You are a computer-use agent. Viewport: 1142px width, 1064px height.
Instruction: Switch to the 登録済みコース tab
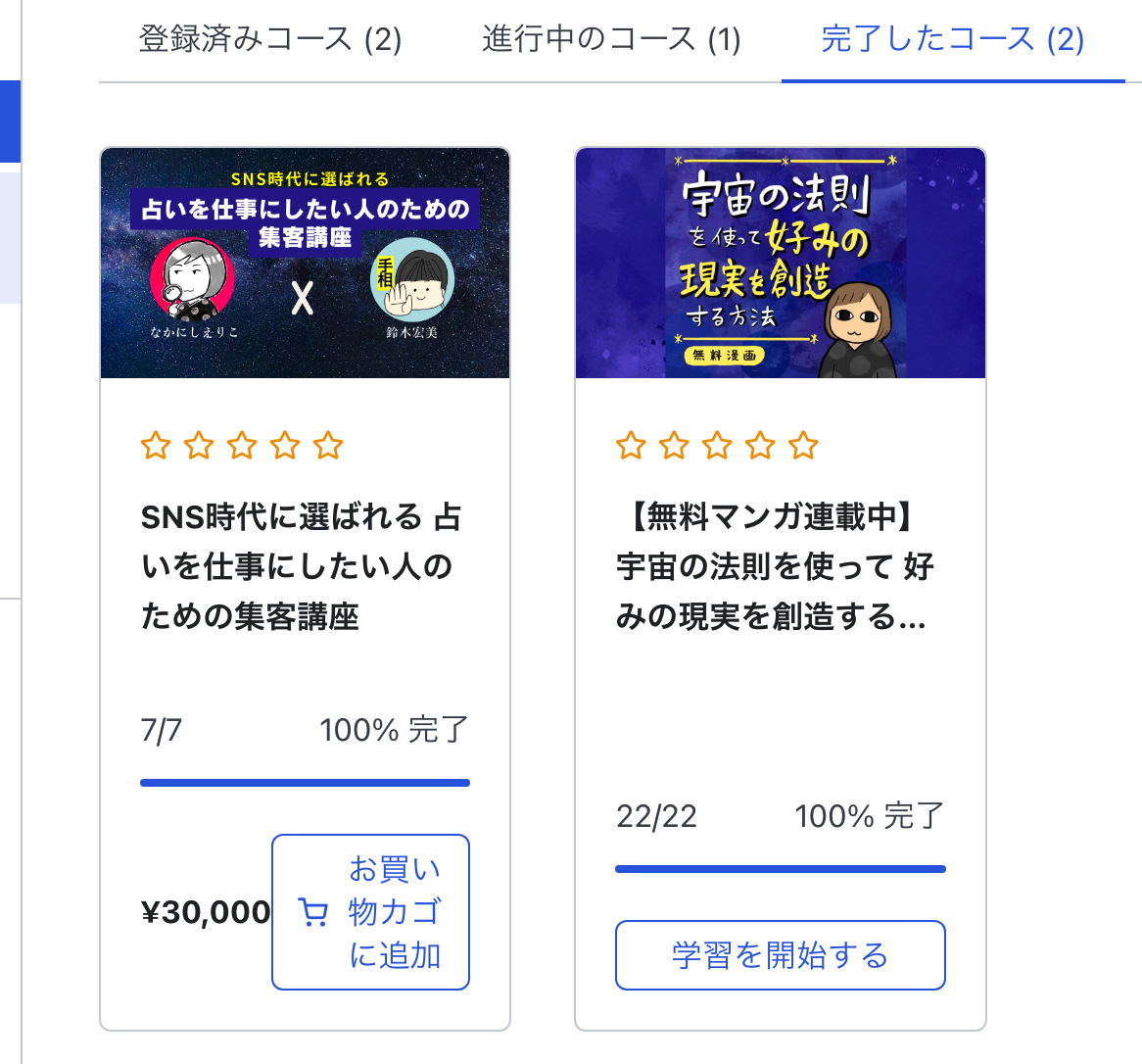(270, 40)
